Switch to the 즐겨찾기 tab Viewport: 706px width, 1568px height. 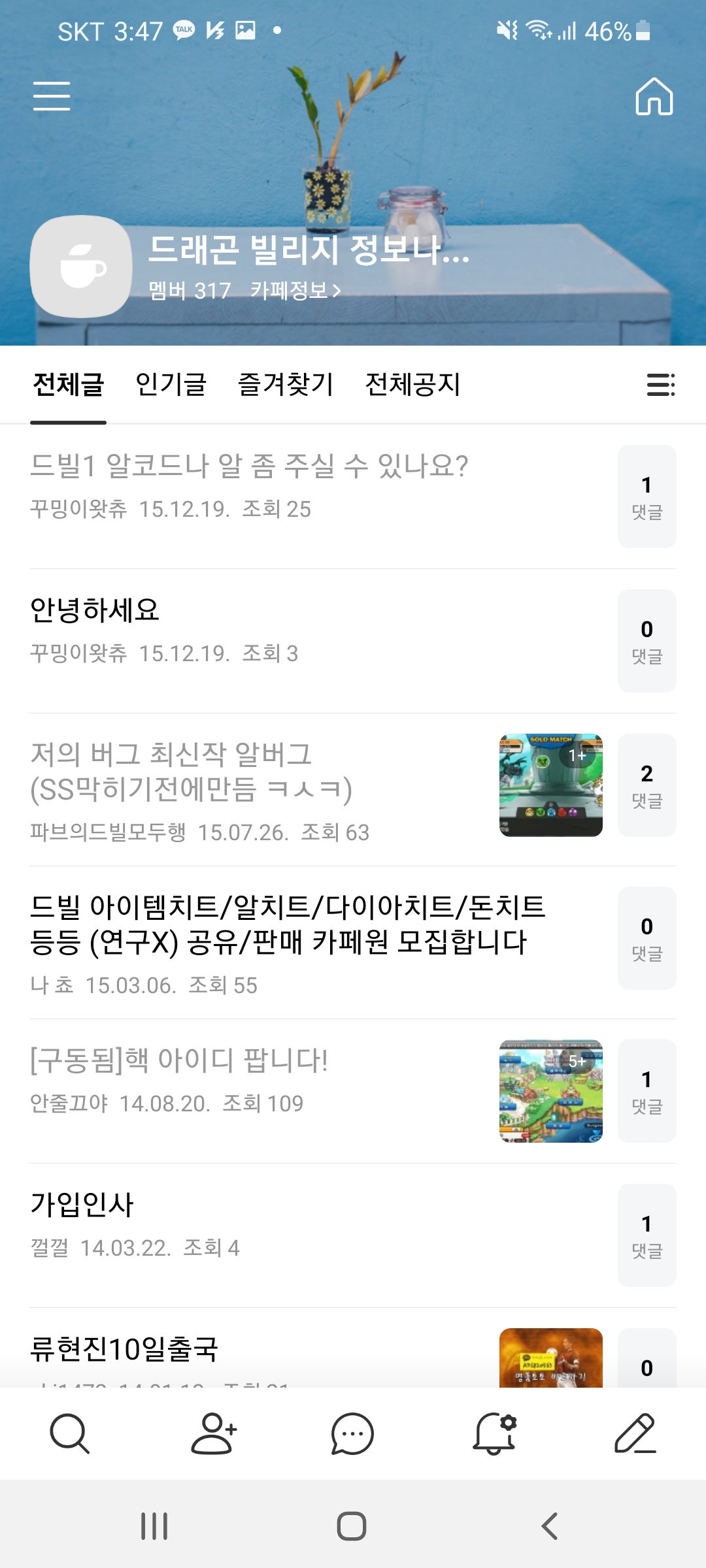click(286, 384)
